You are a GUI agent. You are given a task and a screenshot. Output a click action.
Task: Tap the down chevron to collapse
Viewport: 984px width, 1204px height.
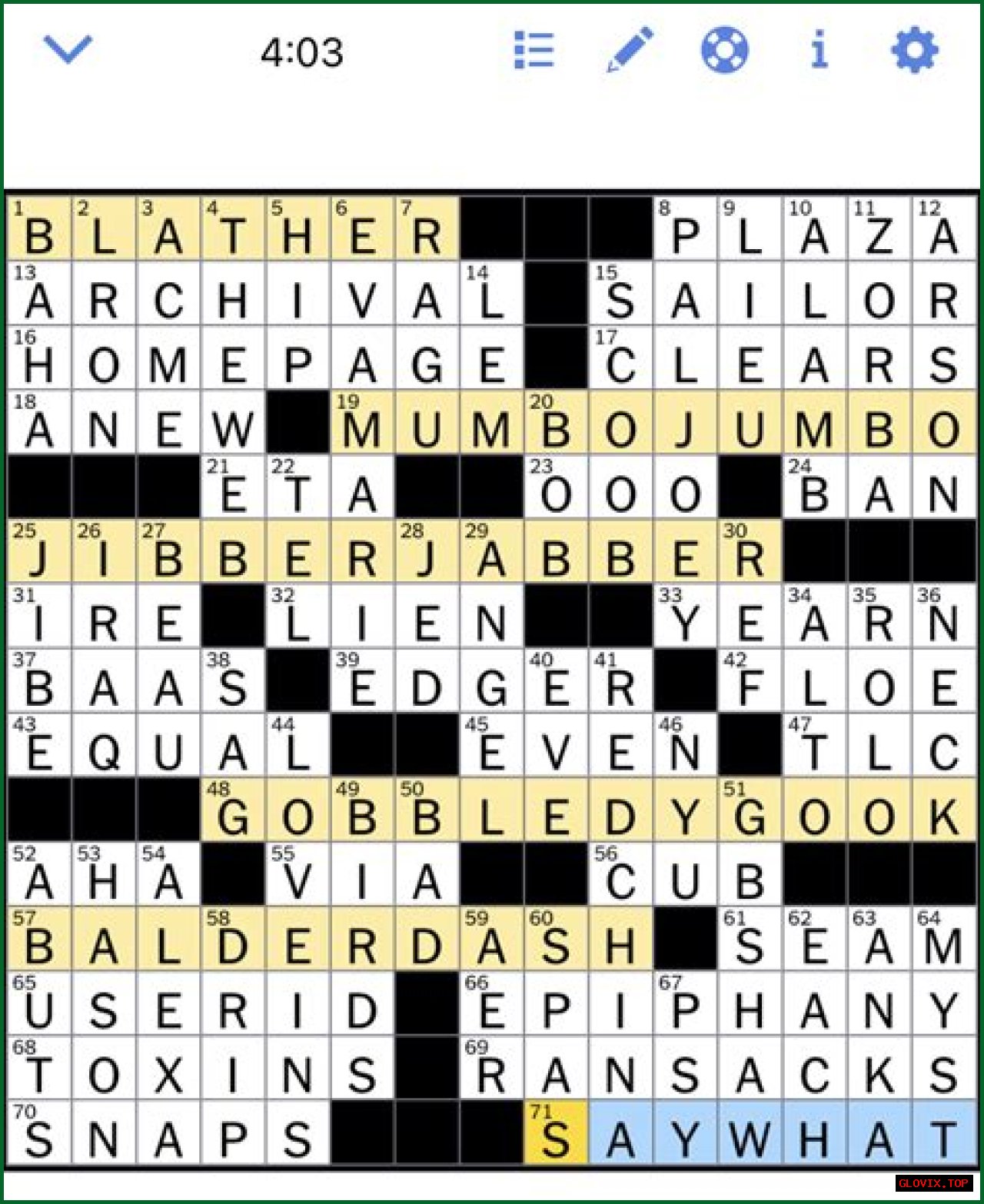[x=68, y=51]
